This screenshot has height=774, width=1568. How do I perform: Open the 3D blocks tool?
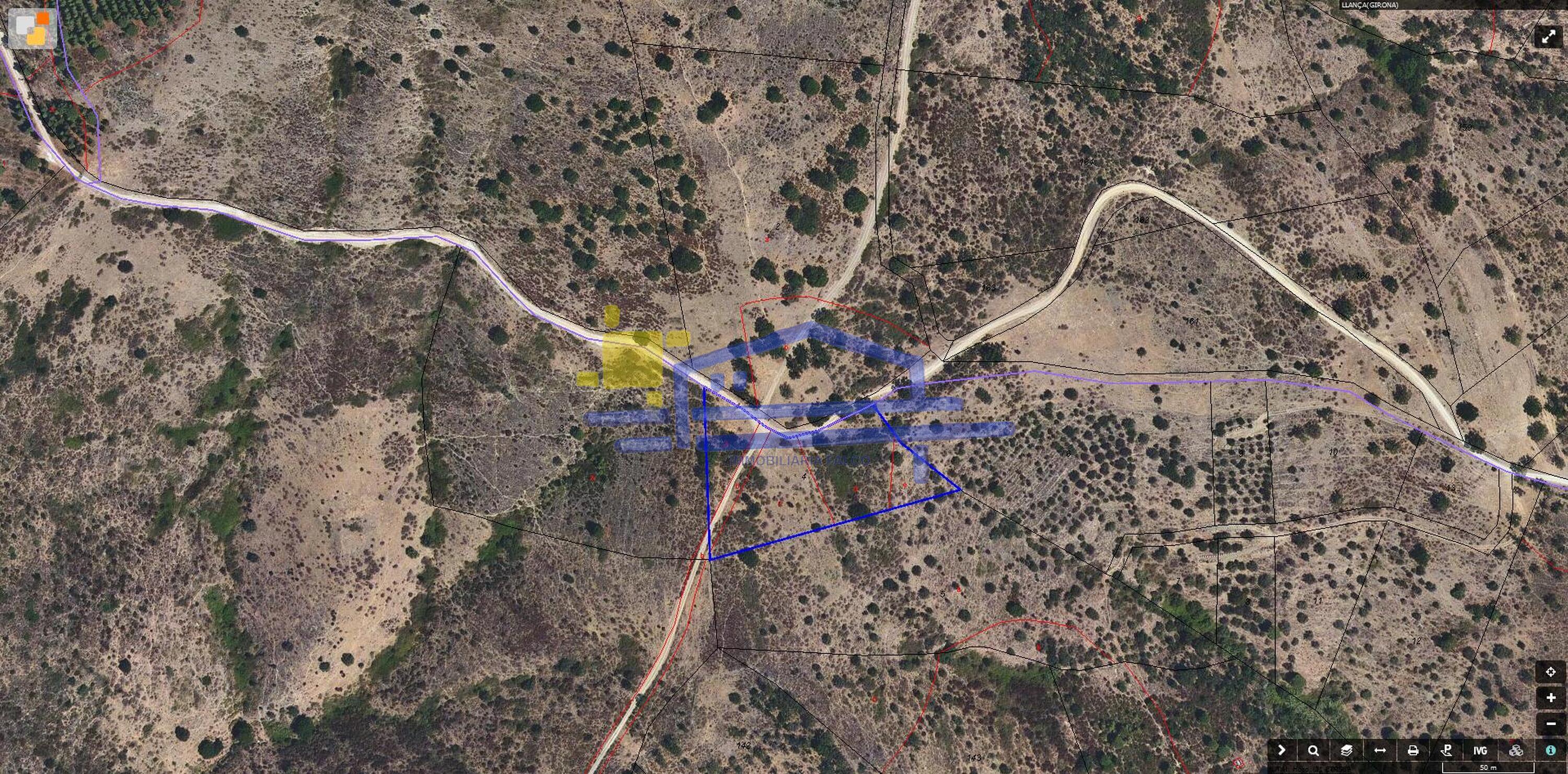[1516, 750]
